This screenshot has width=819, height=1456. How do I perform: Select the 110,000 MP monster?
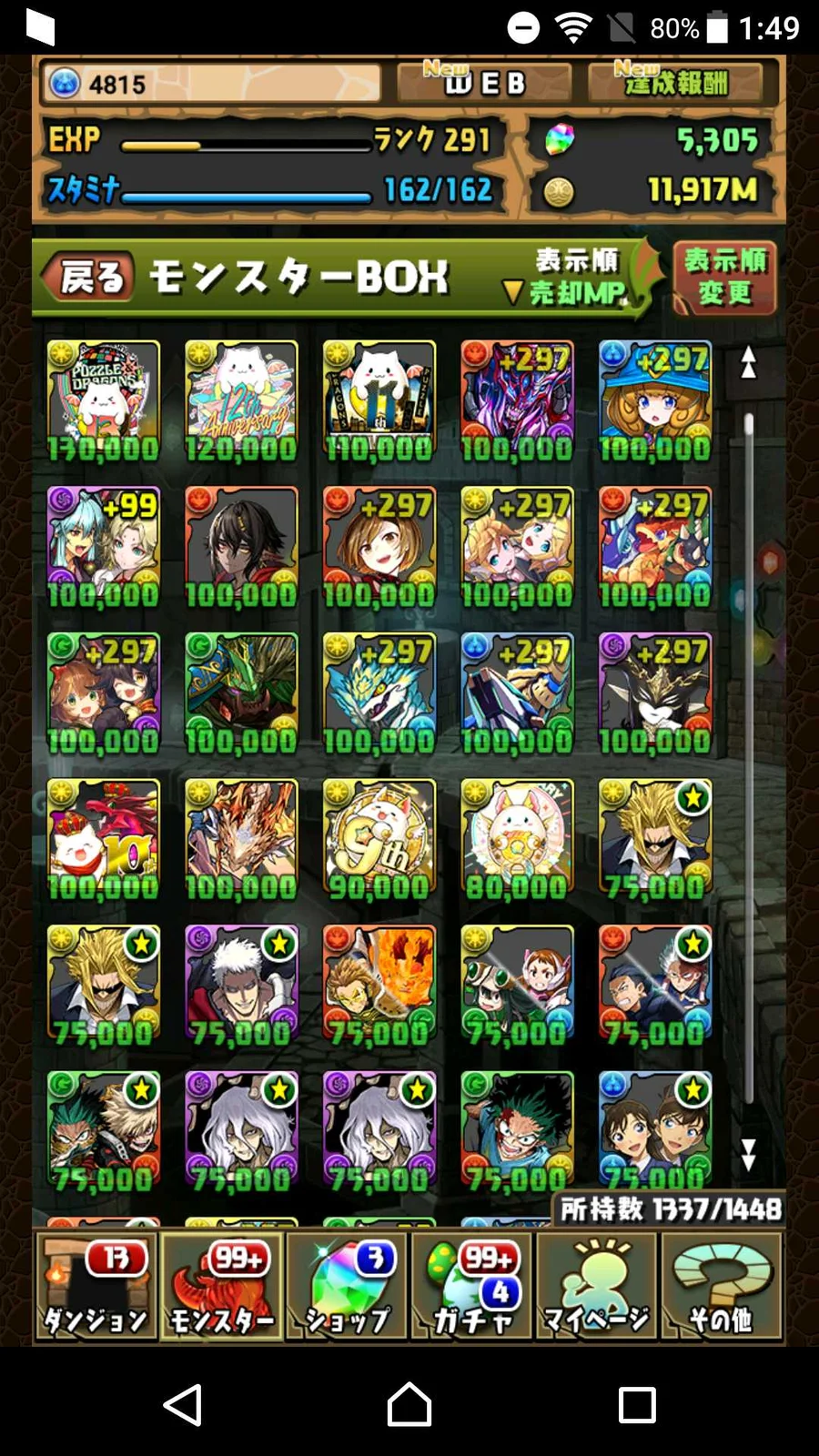[x=379, y=400]
